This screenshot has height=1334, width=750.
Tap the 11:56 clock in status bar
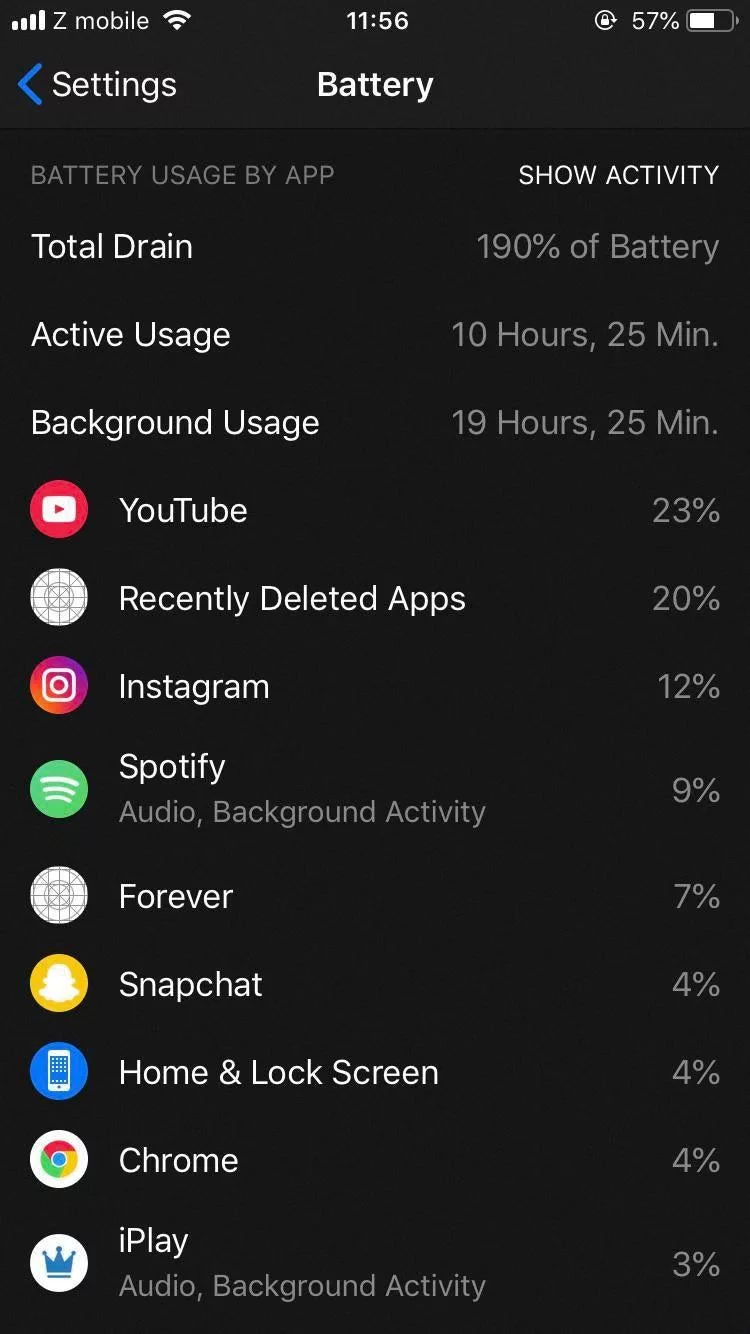pyautogui.click(x=377, y=20)
